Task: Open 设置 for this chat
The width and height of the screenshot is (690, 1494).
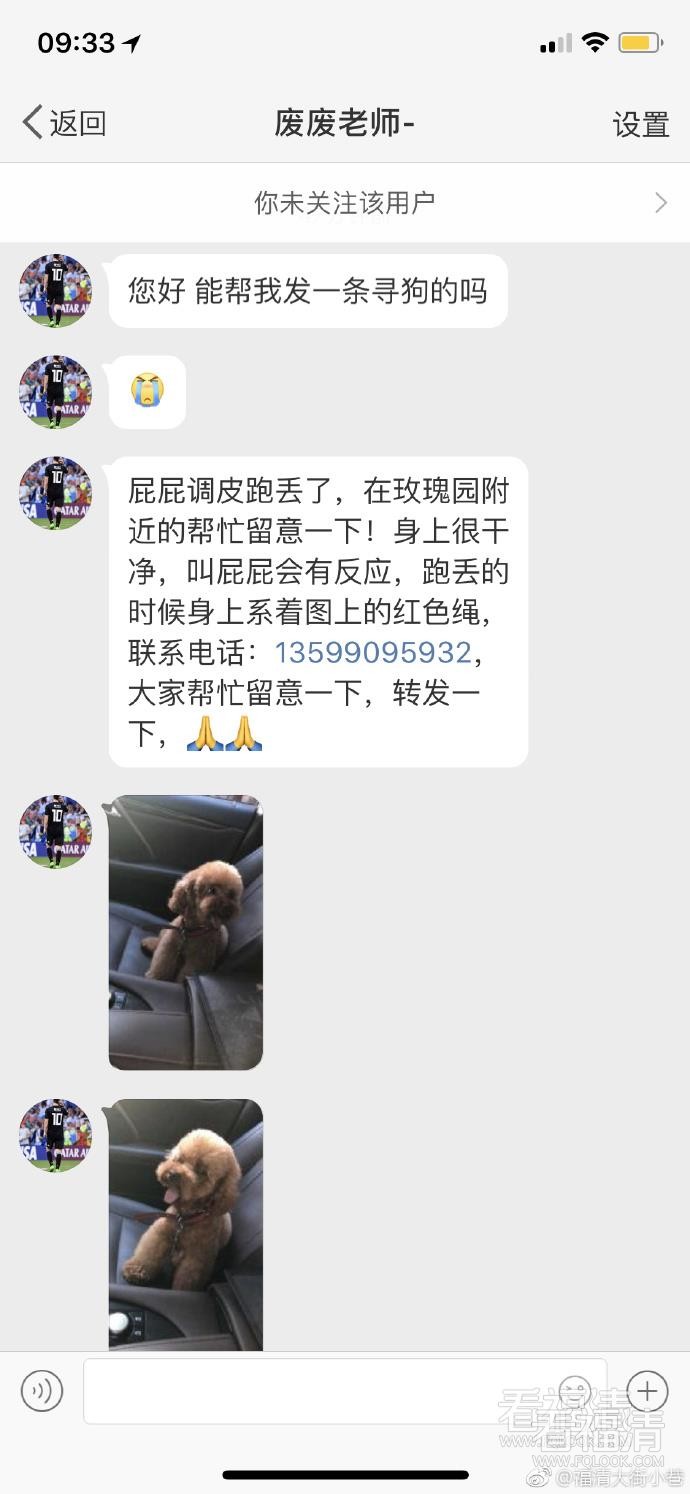Action: click(640, 124)
